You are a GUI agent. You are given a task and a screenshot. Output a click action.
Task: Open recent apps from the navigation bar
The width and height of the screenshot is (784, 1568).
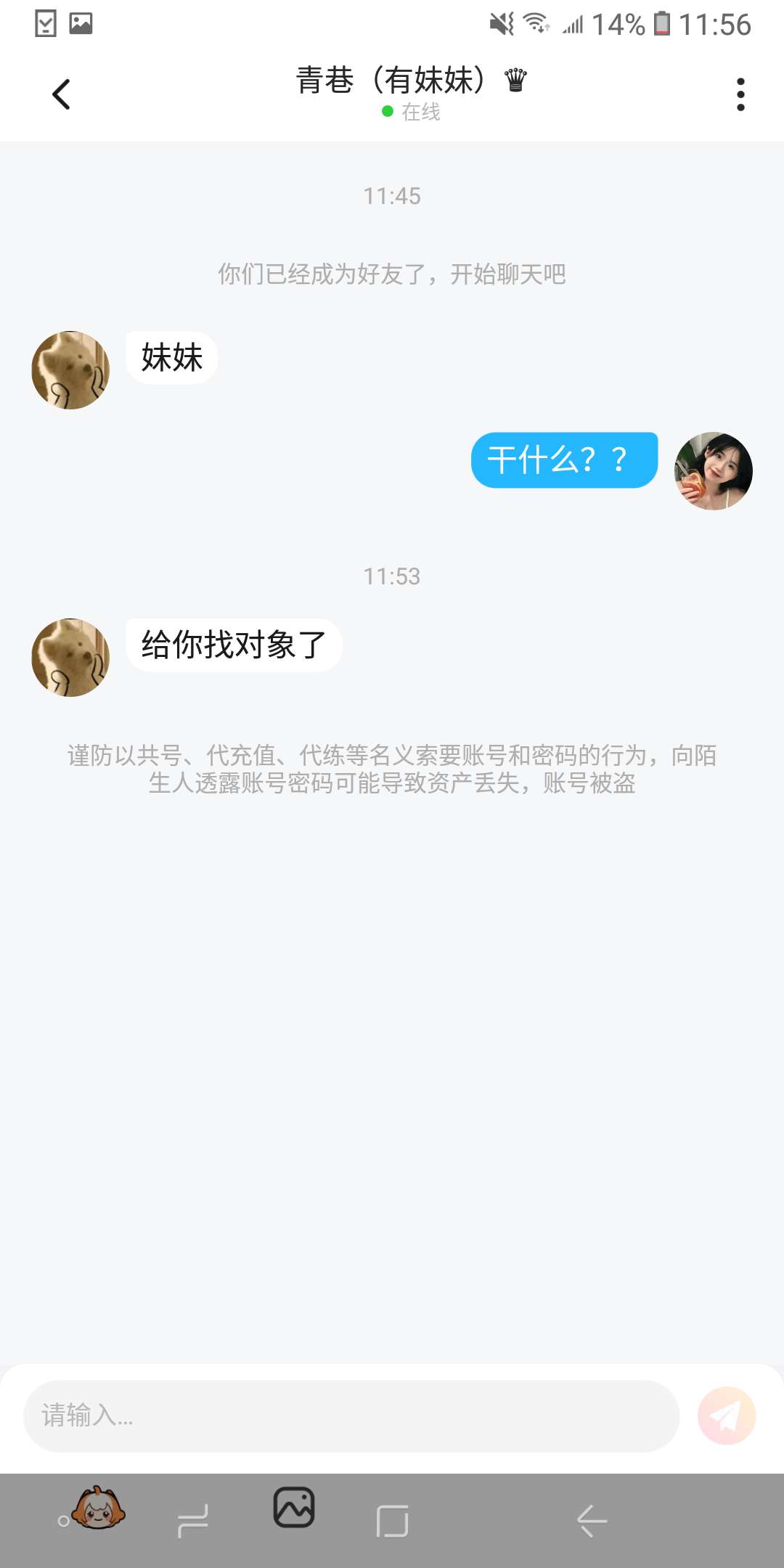tap(193, 1521)
